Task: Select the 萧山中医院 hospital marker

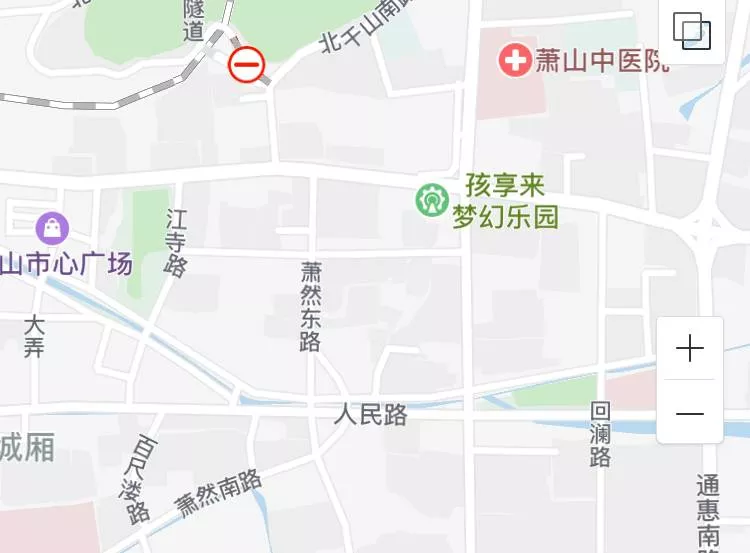Action: [x=516, y=60]
